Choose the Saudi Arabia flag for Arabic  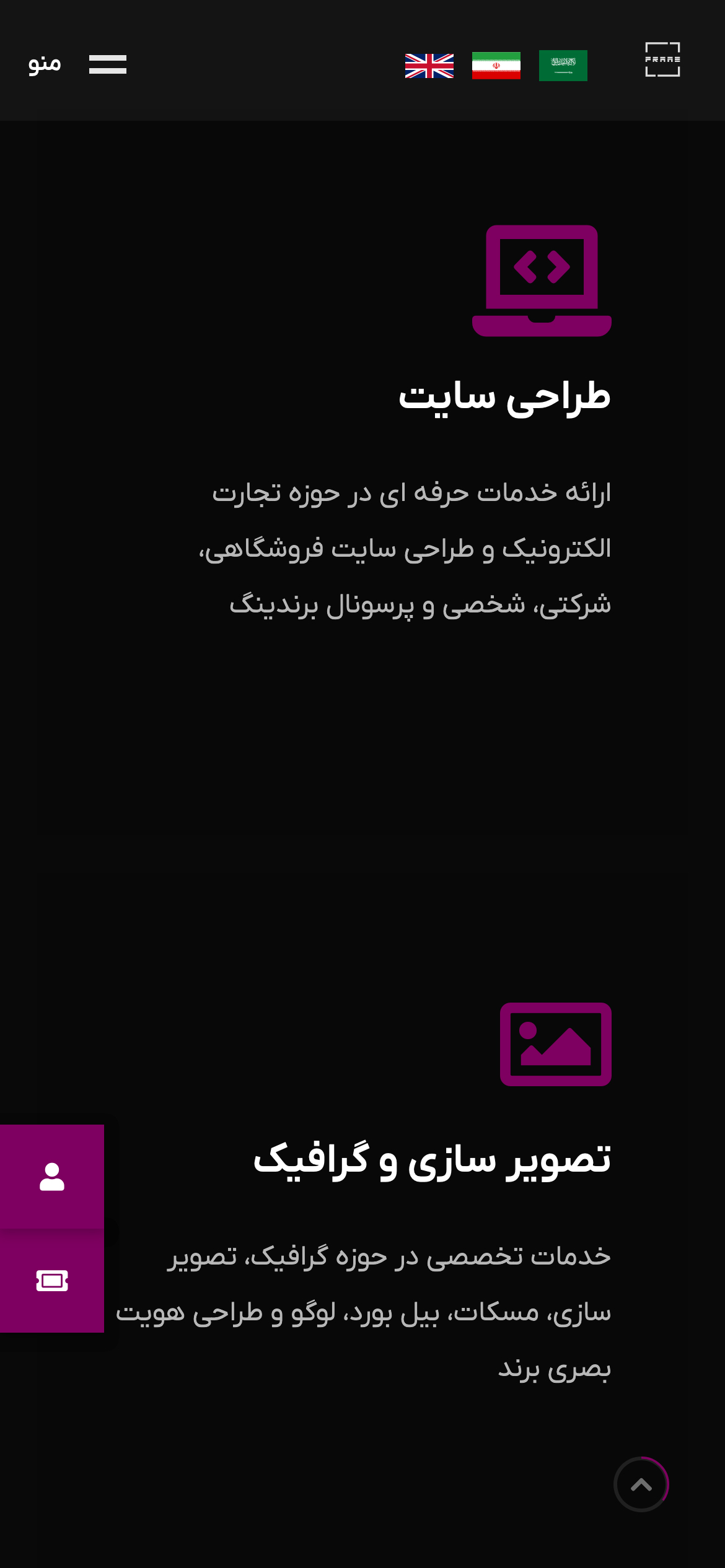563,66
